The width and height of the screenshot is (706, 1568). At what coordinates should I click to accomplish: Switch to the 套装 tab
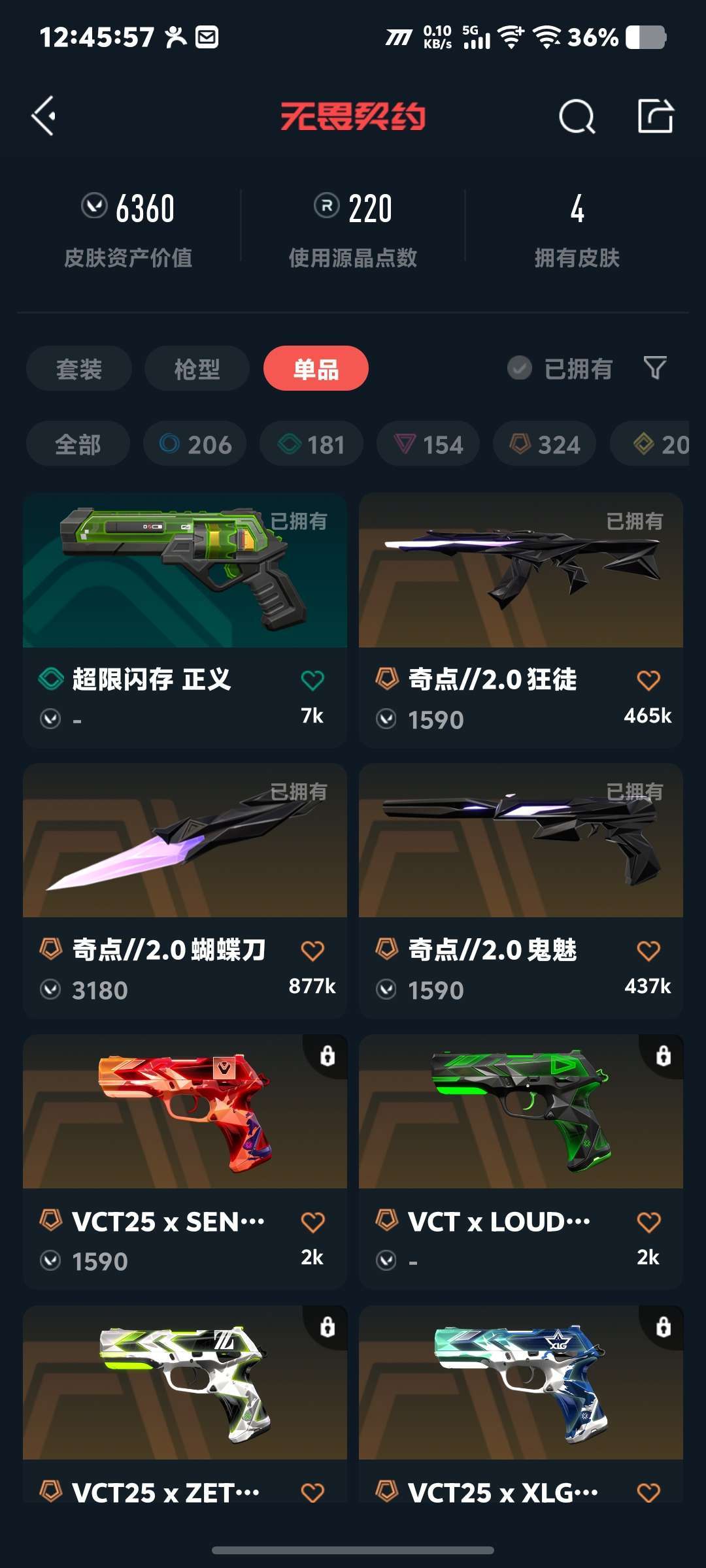point(79,368)
